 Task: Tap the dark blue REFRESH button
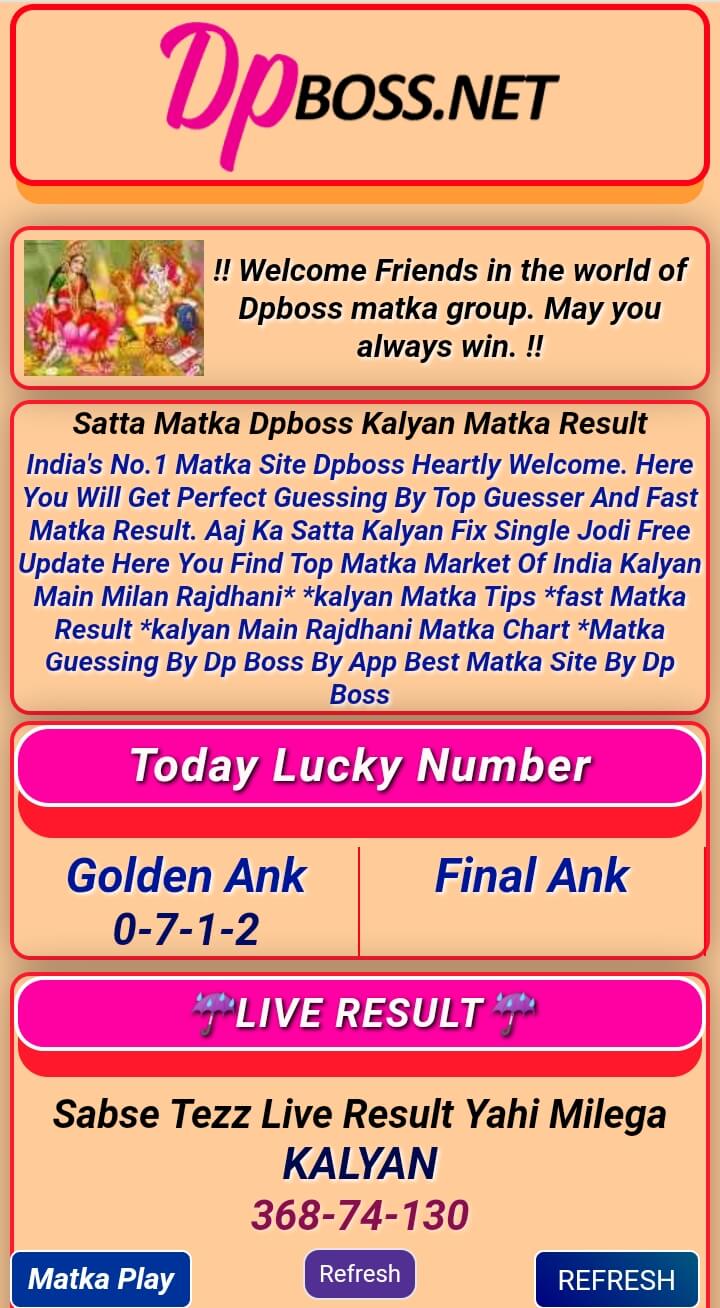[616, 1280]
